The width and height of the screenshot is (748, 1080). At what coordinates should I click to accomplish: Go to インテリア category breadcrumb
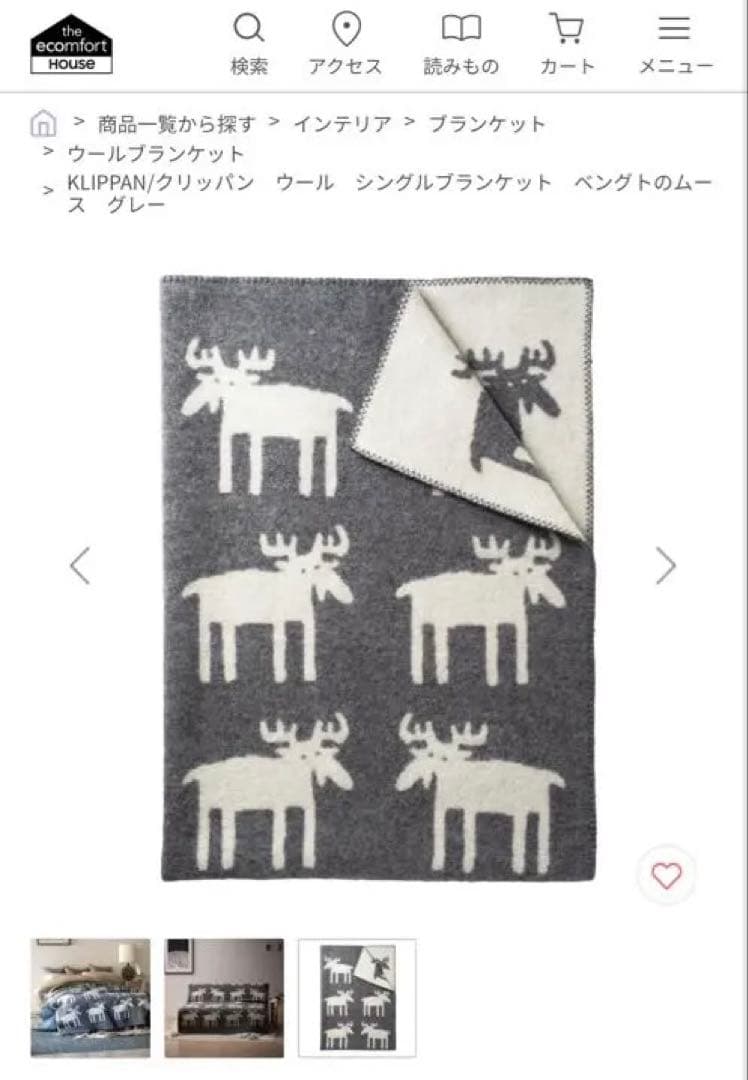pyautogui.click(x=342, y=124)
